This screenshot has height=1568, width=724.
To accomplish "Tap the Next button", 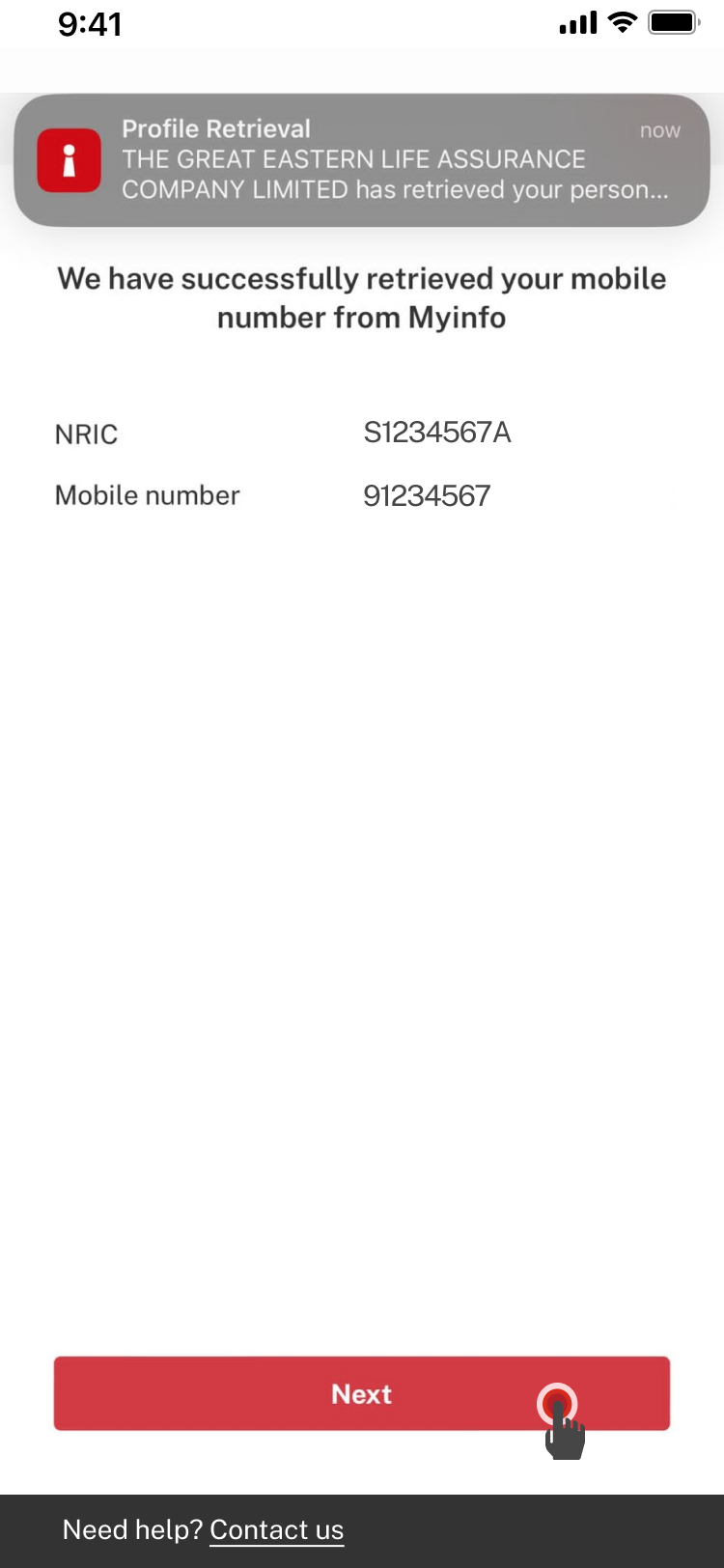I will [x=361, y=1393].
